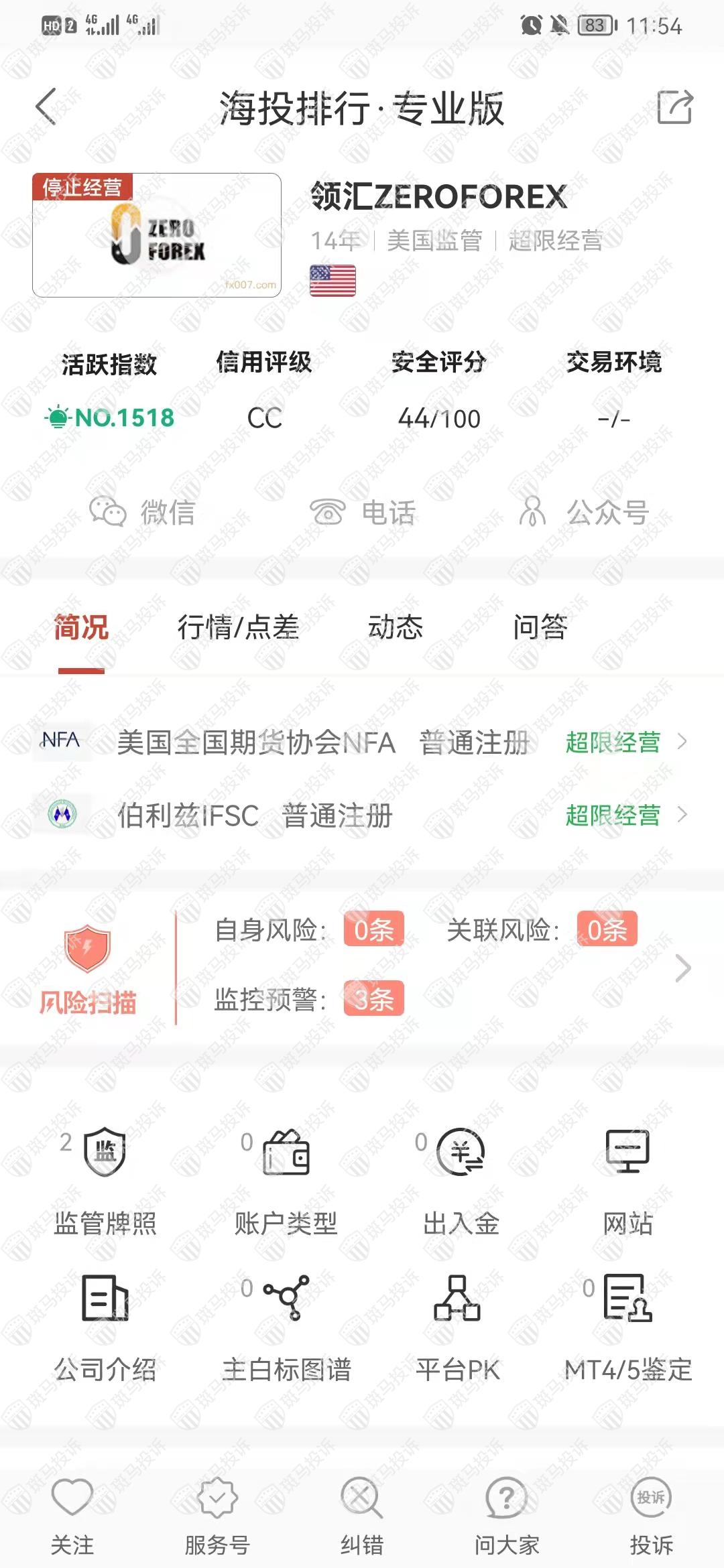Open the 伯利兹IFSC license row
Viewport: 724px width, 1568px height.
[362, 815]
